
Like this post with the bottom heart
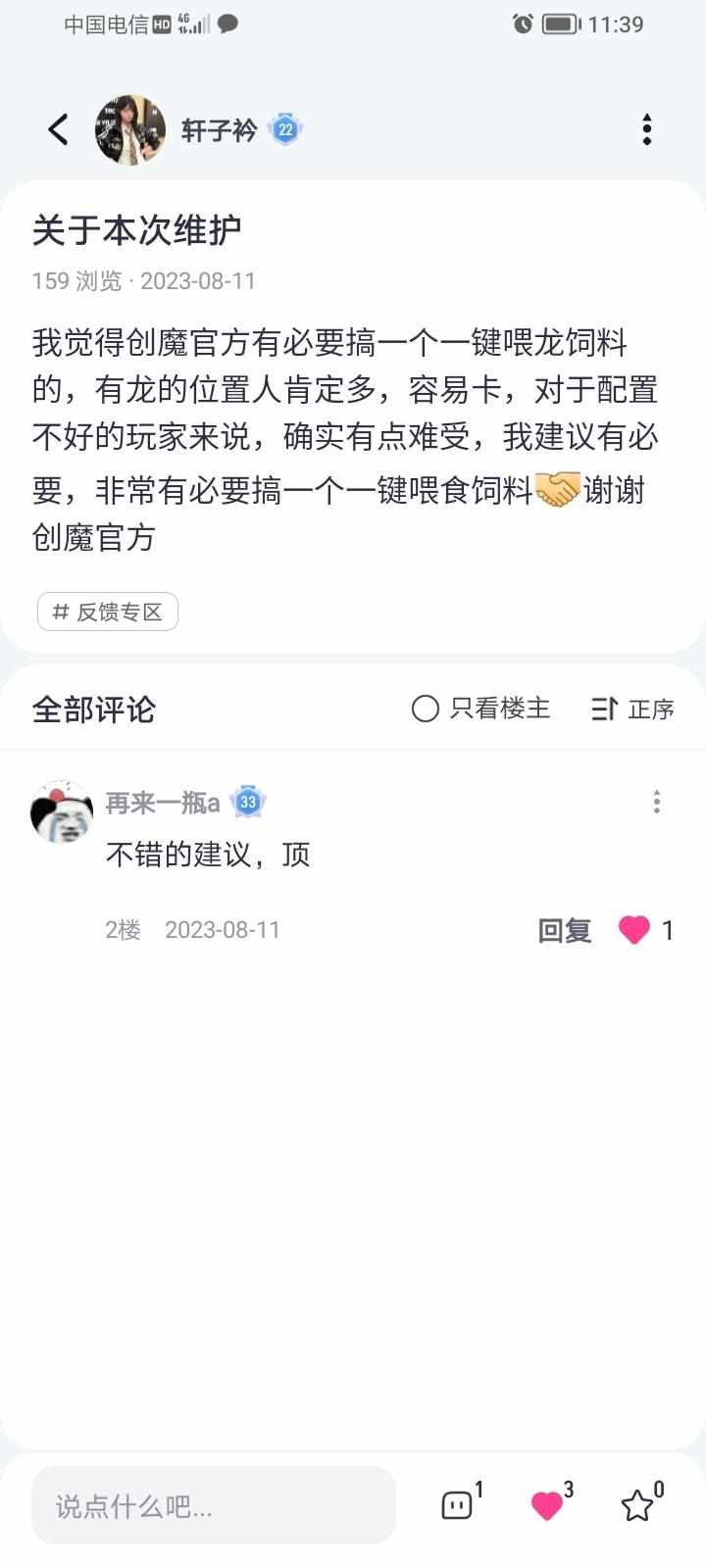coord(547,1505)
